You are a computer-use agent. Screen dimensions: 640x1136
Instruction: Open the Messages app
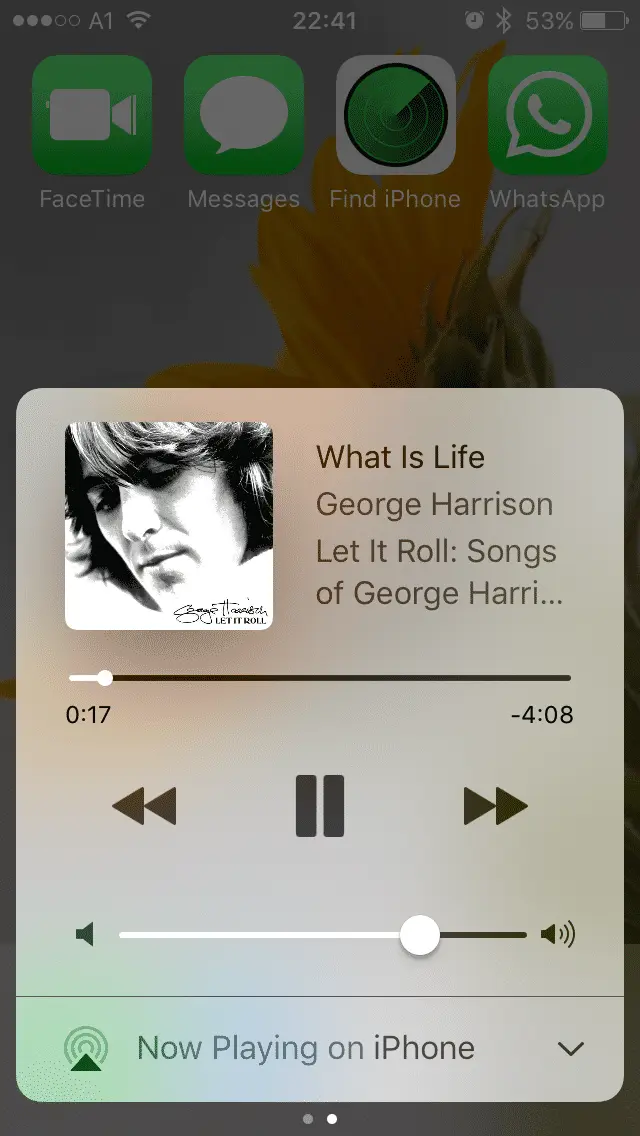pyautogui.click(x=244, y=116)
